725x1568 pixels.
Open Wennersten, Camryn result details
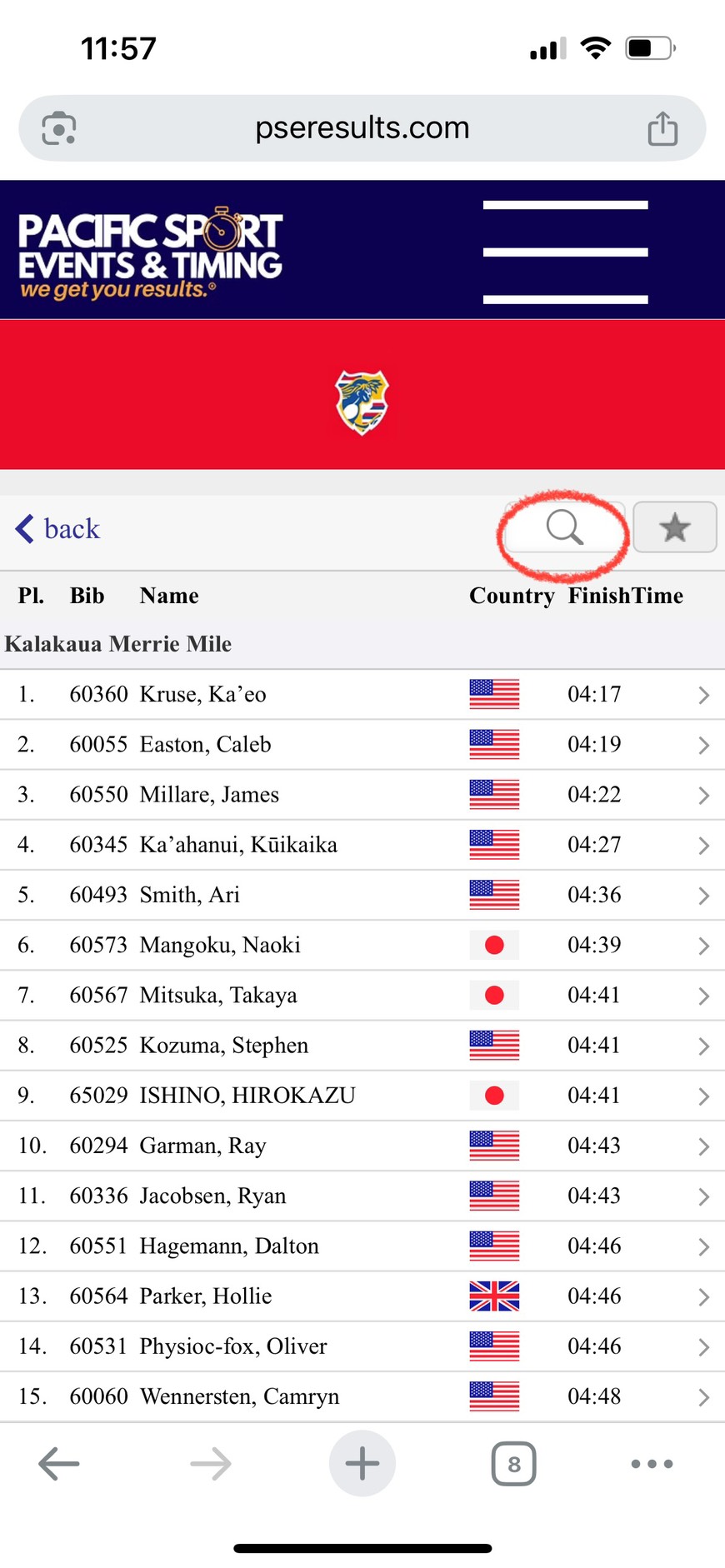point(362,1396)
